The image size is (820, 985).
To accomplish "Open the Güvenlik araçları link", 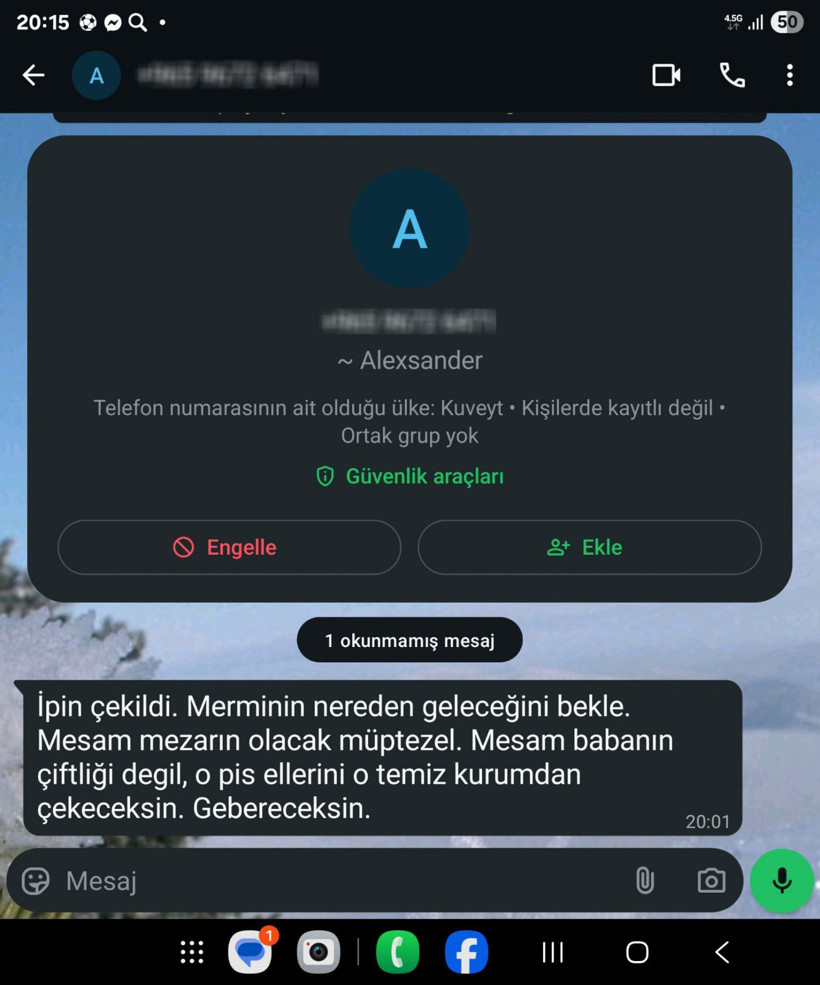I will (427, 477).
